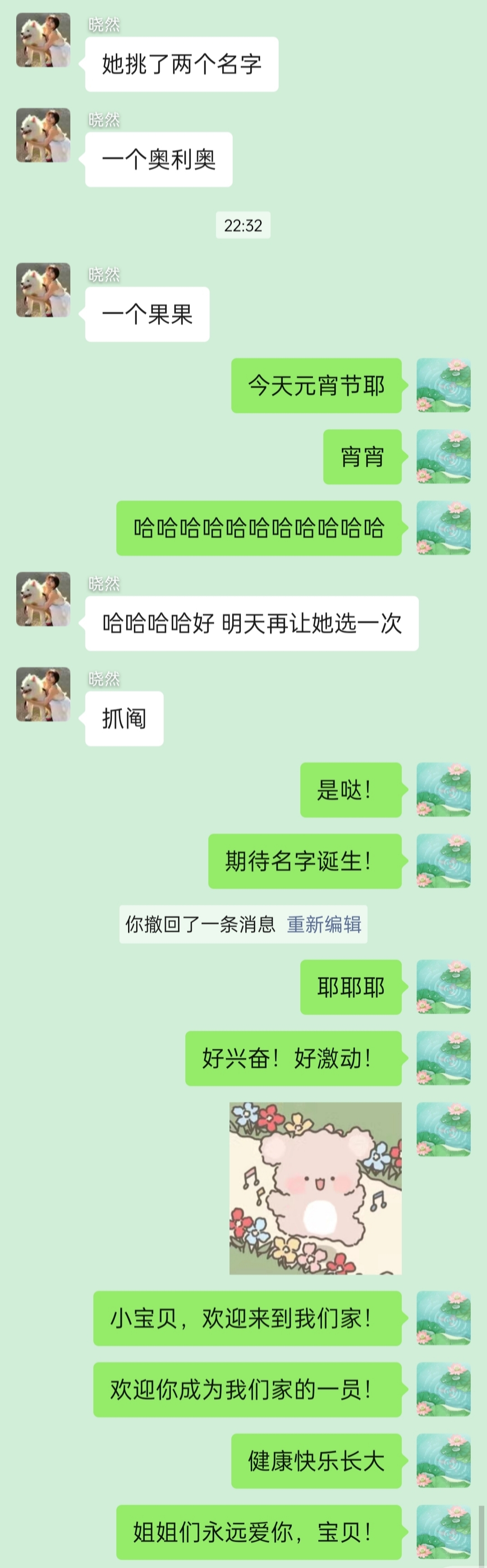Tap the 重新编辑 link to re-edit the recalled message
Image resolution: width=487 pixels, height=1568 pixels.
(x=324, y=924)
